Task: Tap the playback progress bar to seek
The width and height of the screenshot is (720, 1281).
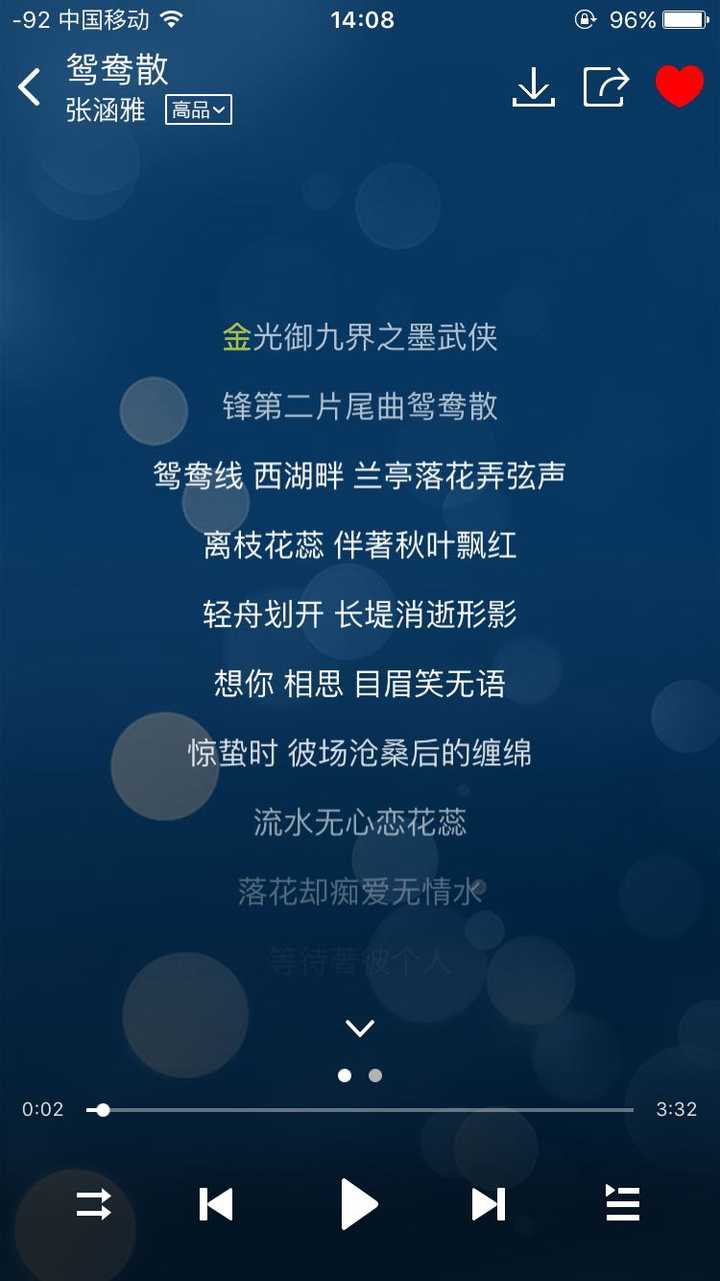Action: point(360,1110)
